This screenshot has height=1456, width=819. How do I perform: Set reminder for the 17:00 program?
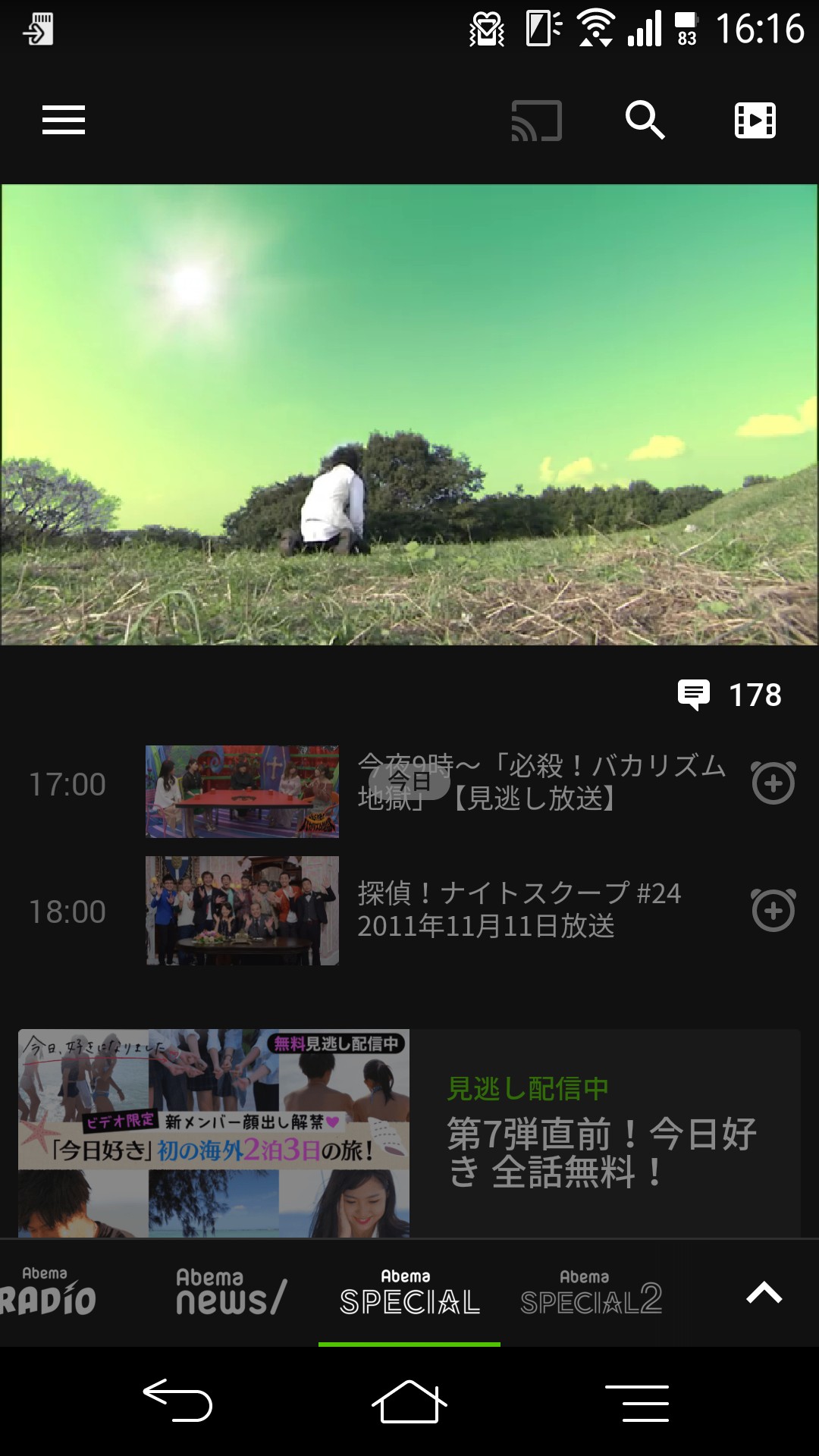tap(773, 783)
